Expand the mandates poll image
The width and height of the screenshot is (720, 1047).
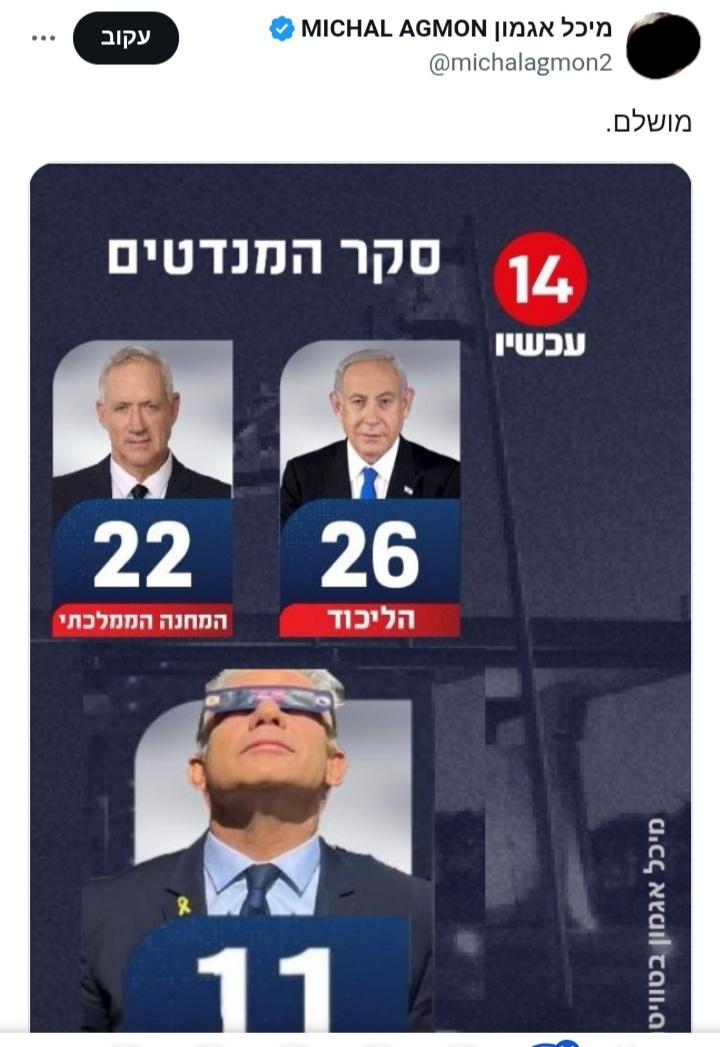click(x=360, y=600)
